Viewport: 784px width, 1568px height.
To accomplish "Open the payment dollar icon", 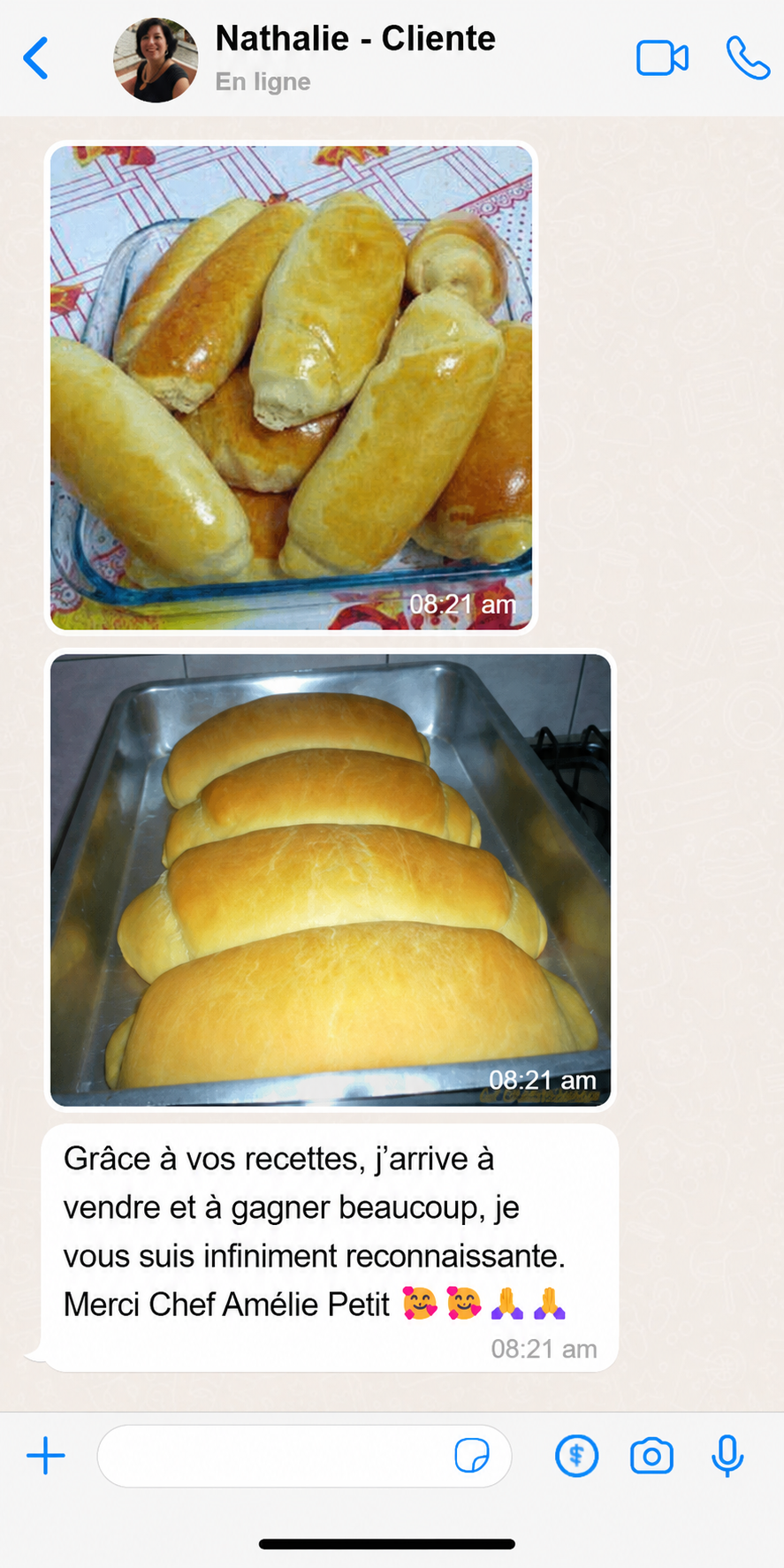I will click(576, 1455).
